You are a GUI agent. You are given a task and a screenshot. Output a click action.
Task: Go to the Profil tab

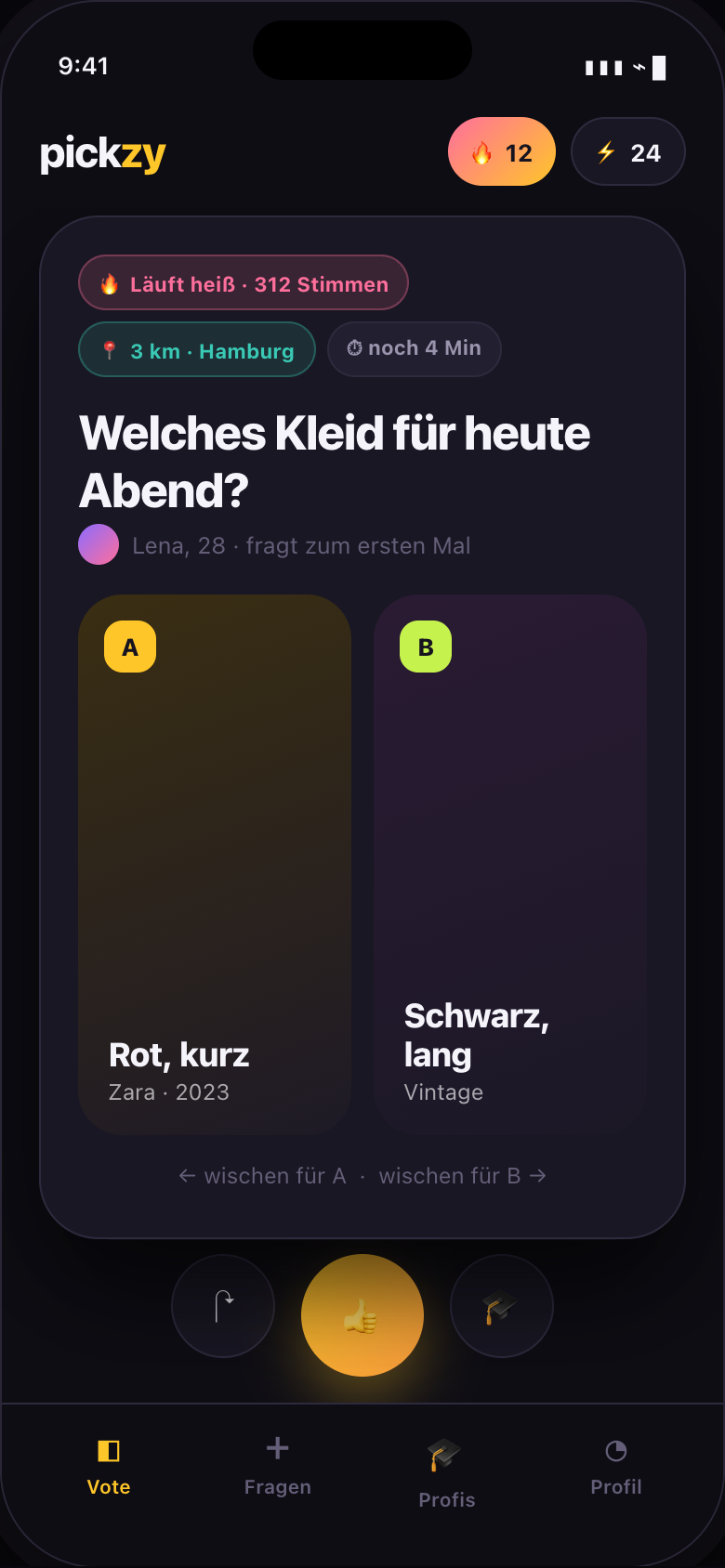pyautogui.click(x=616, y=1468)
